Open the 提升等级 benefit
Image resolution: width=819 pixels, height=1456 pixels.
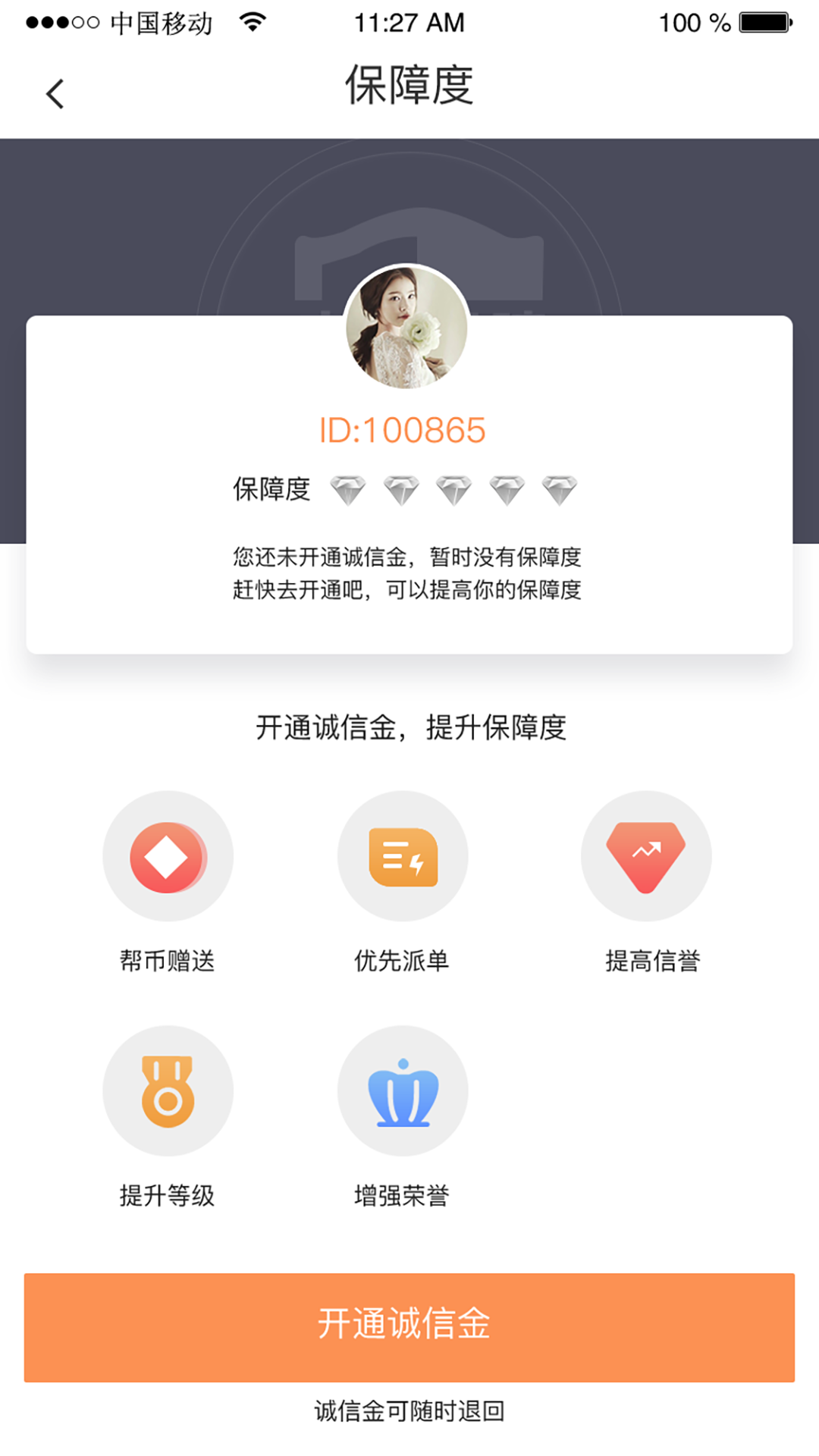pyautogui.click(x=168, y=1090)
